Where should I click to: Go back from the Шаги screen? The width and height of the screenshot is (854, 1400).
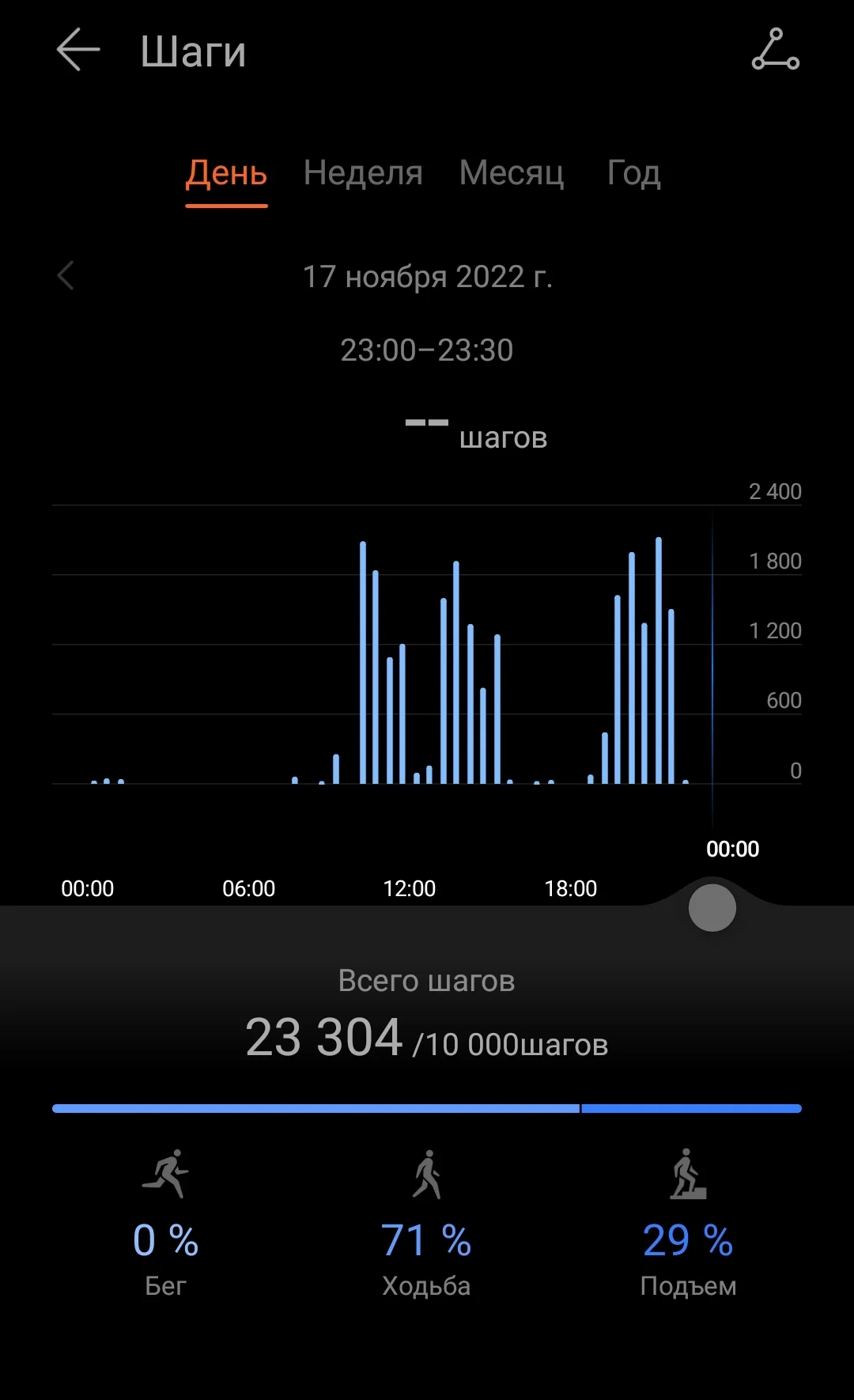click(78, 50)
